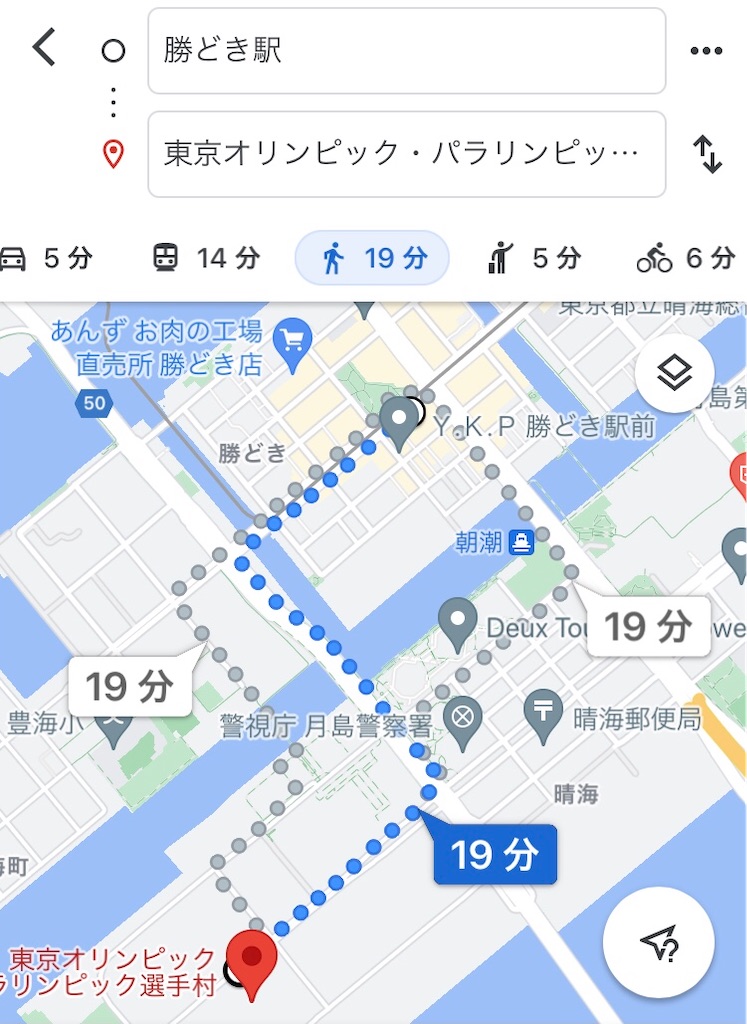Swap the start and destination
Screen dimensions: 747x1024
pos(707,155)
